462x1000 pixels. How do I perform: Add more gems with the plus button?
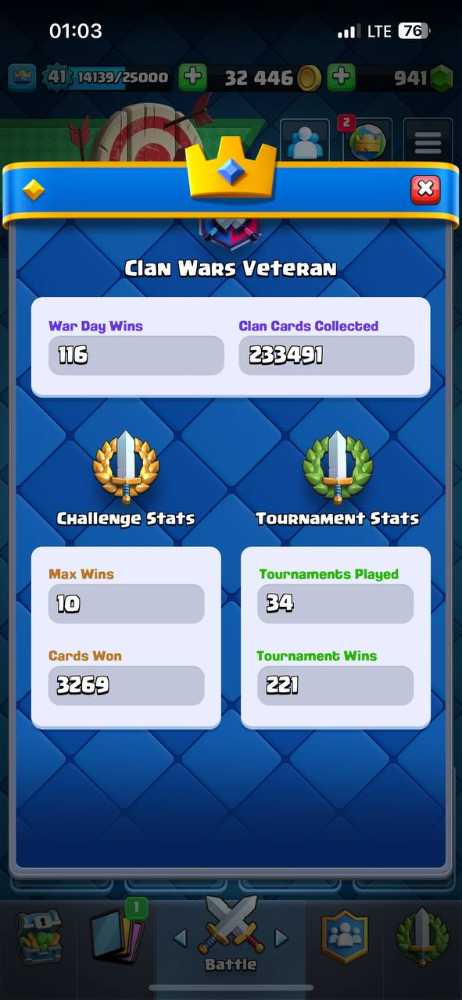coord(341,78)
